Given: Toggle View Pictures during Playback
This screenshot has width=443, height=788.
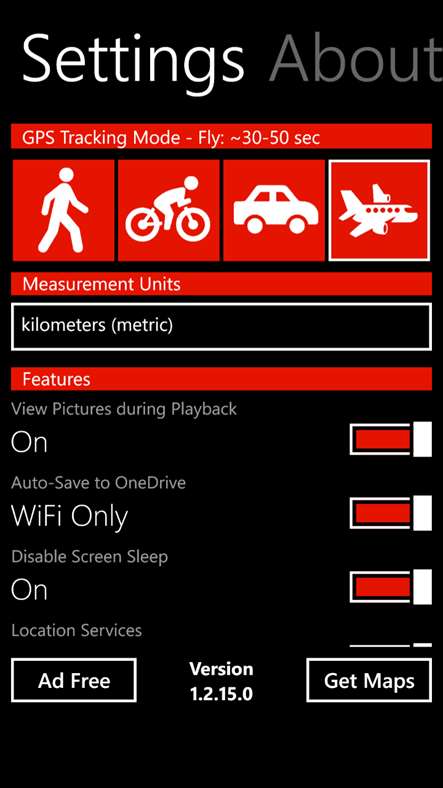Looking at the screenshot, I should tap(391, 440).
